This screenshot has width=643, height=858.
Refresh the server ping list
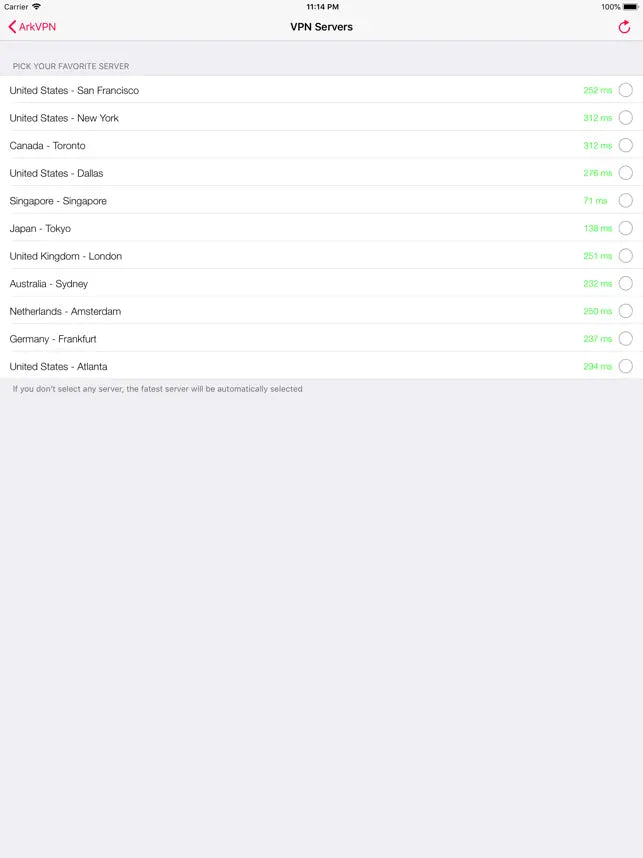[x=624, y=27]
